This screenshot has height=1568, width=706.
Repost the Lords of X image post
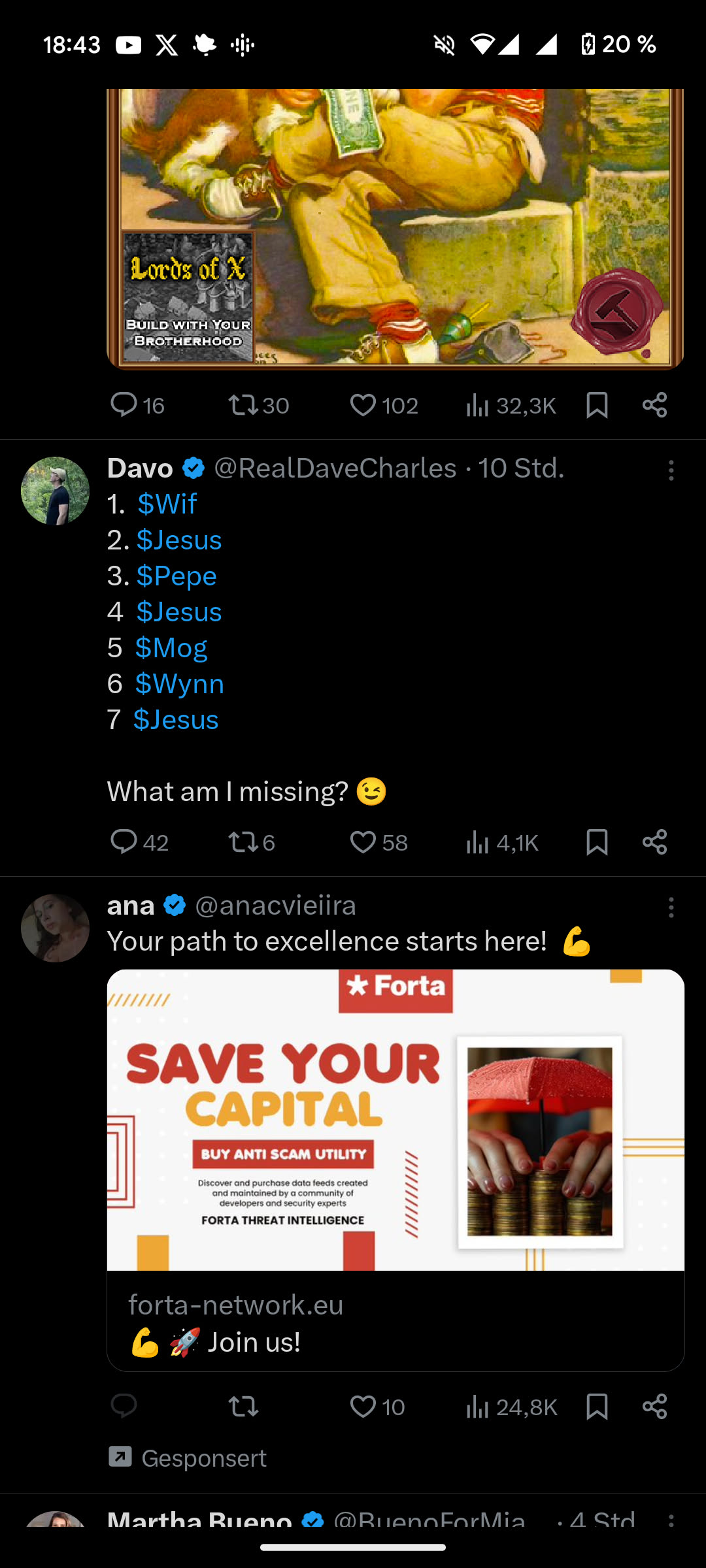point(243,405)
